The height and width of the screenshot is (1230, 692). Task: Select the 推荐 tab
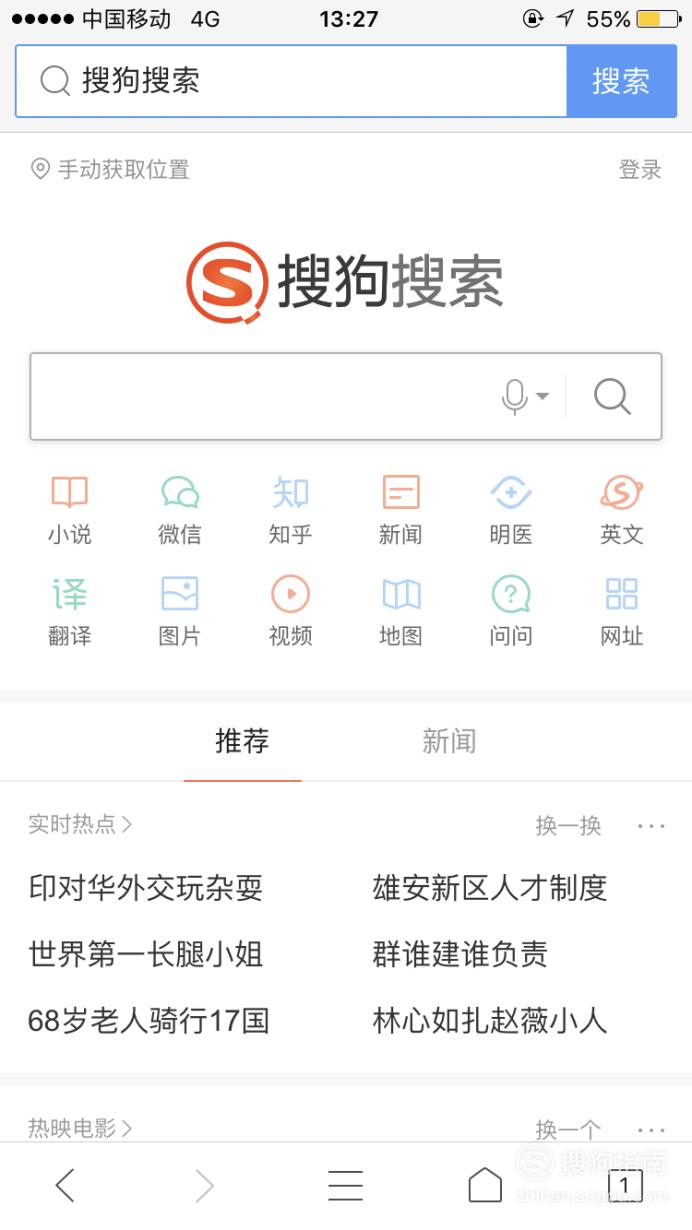tap(242, 741)
